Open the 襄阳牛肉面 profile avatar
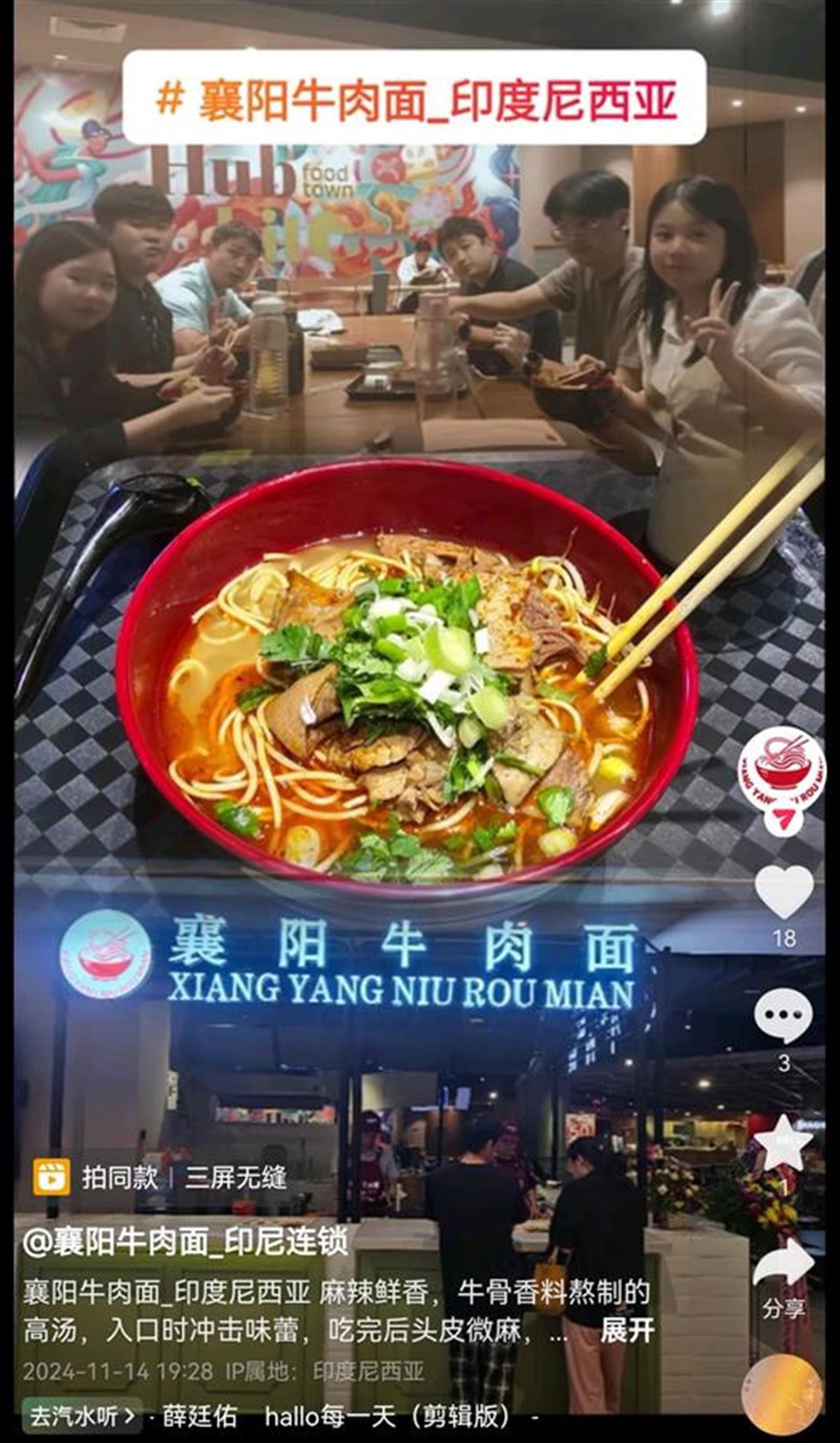Image resolution: width=840 pixels, height=1443 pixels. (782, 768)
